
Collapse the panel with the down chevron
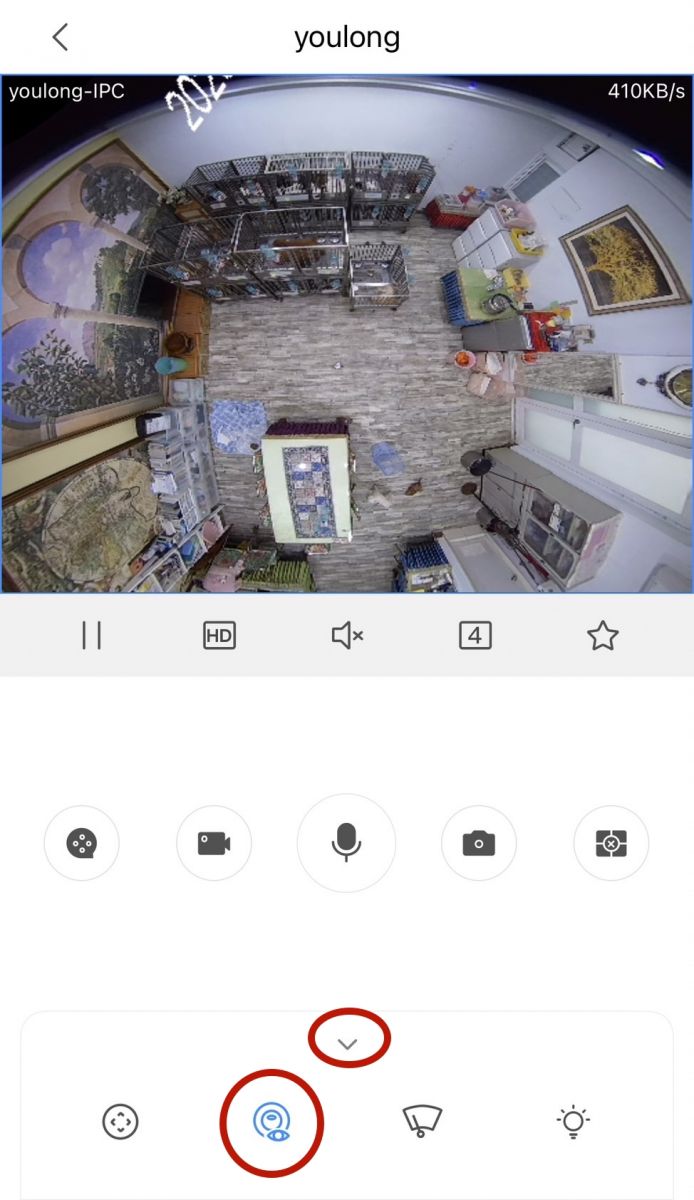(x=347, y=1044)
